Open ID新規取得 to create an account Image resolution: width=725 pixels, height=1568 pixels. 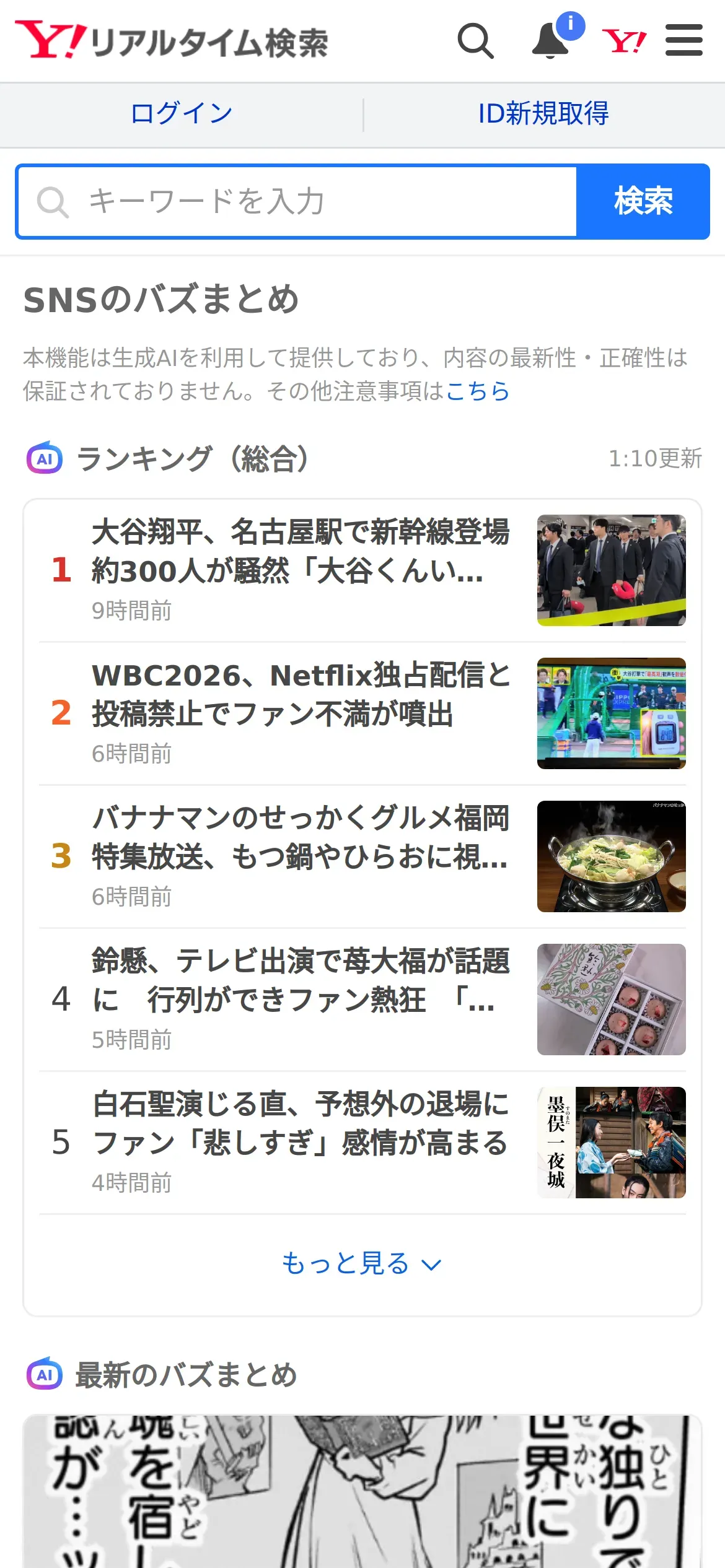click(x=543, y=114)
